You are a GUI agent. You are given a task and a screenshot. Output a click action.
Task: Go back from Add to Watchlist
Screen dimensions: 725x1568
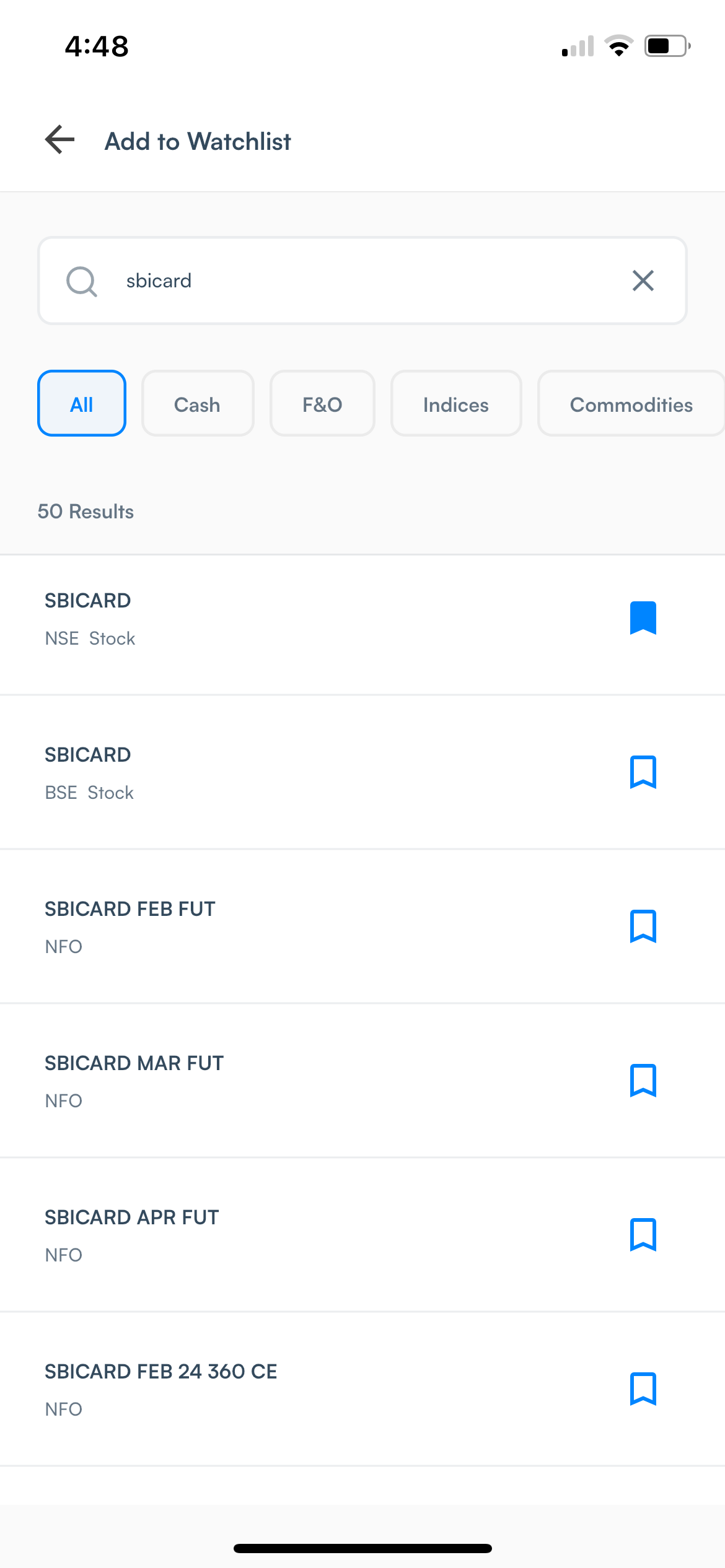59,139
